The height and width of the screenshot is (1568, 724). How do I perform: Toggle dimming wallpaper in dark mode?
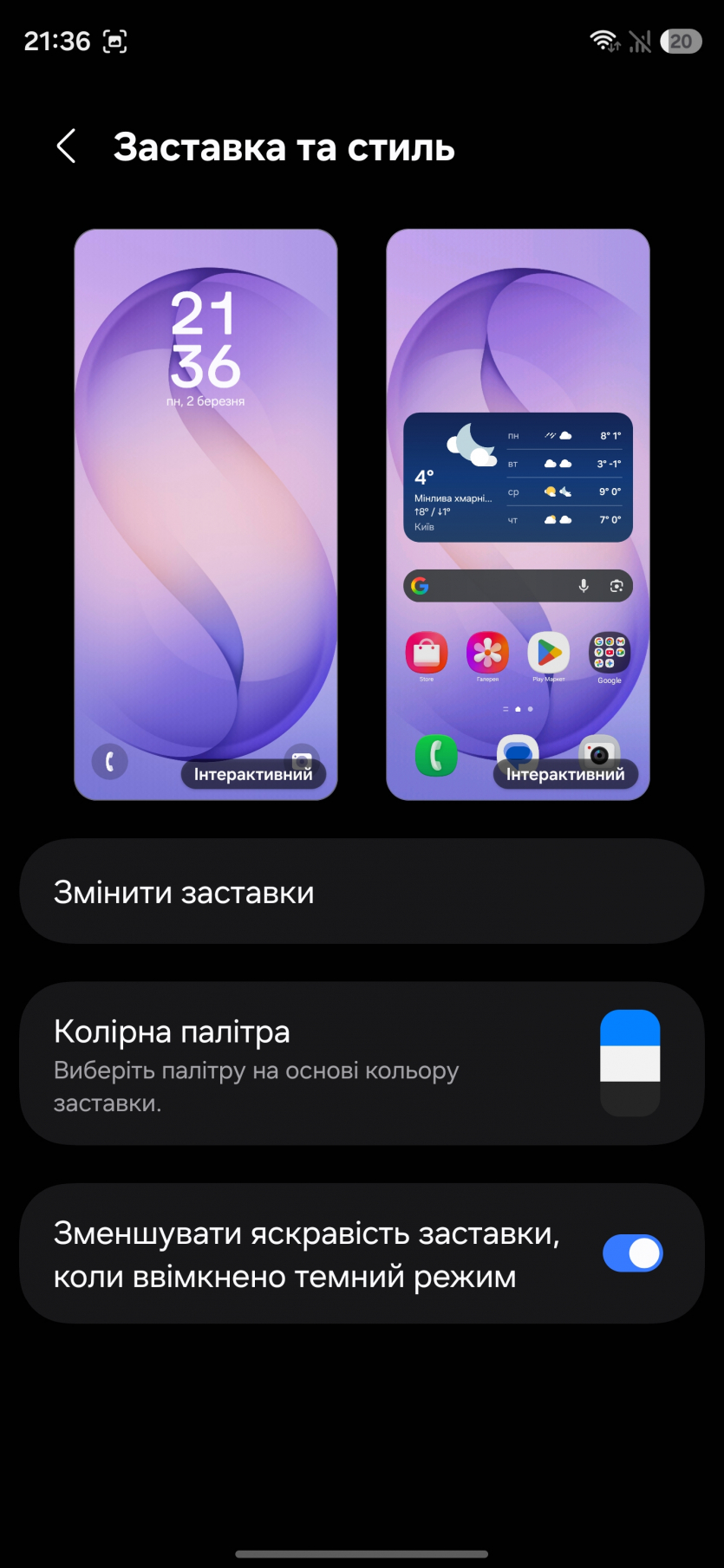tap(632, 1253)
